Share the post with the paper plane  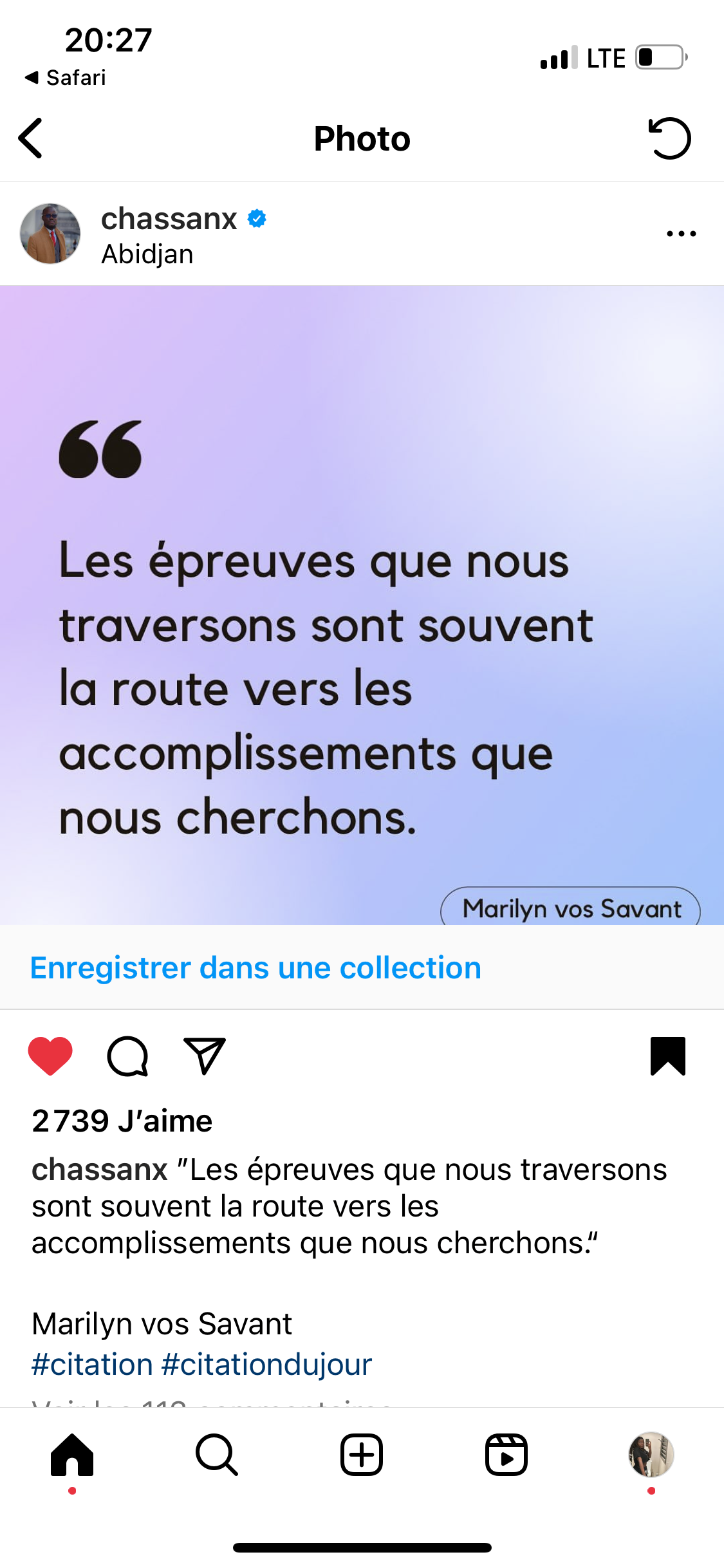[x=205, y=1056]
